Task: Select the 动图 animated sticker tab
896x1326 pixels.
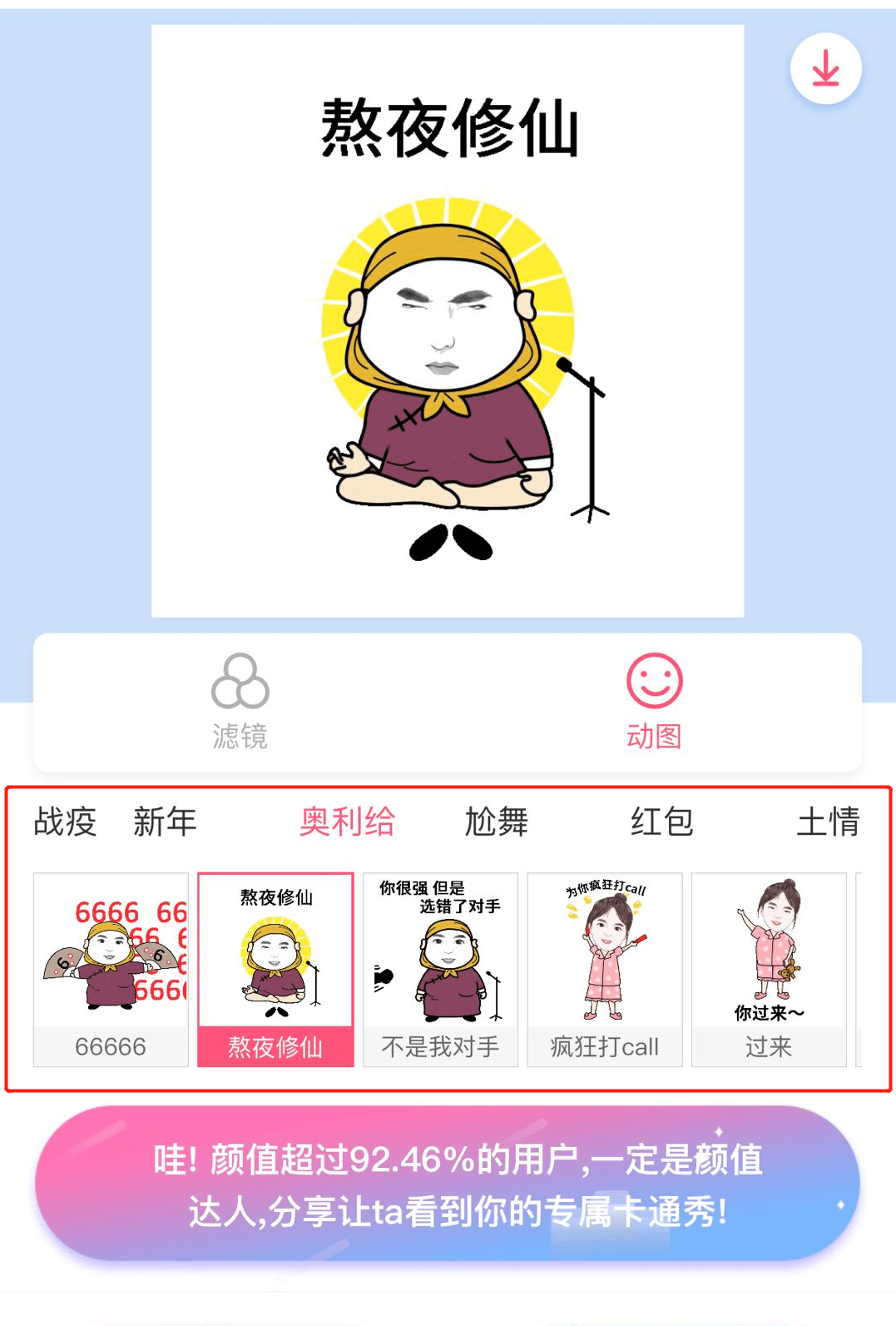Action: coord(654,702)
